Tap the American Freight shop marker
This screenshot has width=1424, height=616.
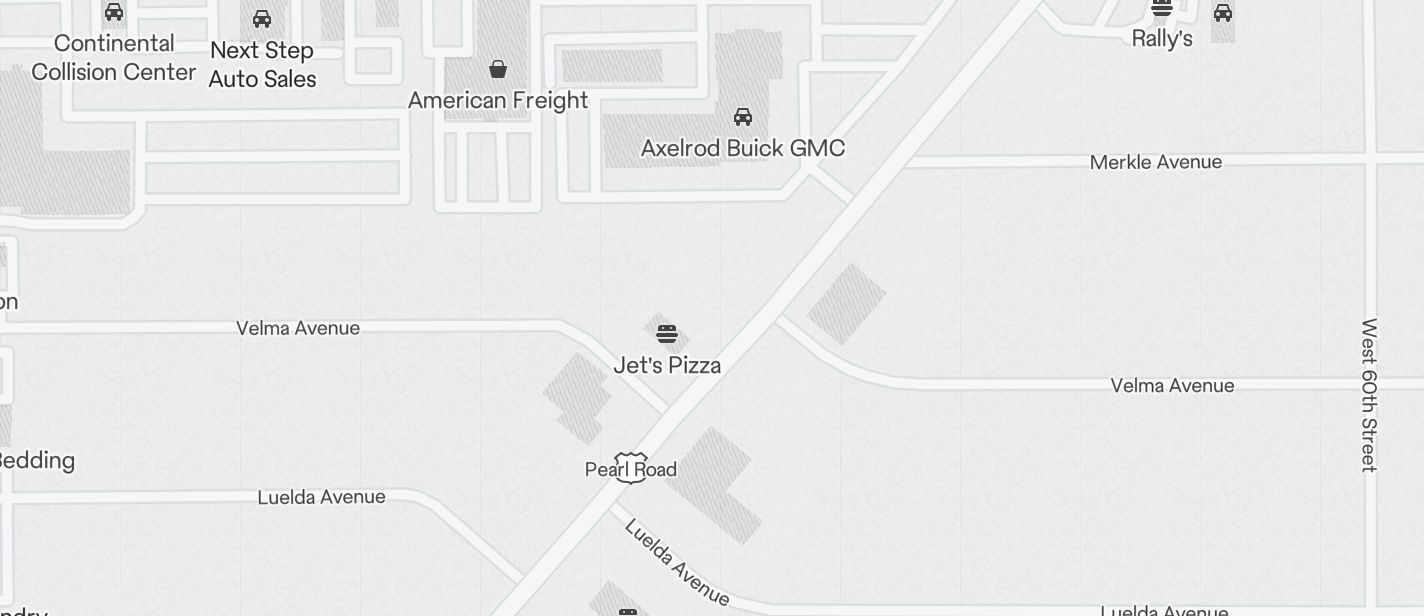(x=497, y=69)
